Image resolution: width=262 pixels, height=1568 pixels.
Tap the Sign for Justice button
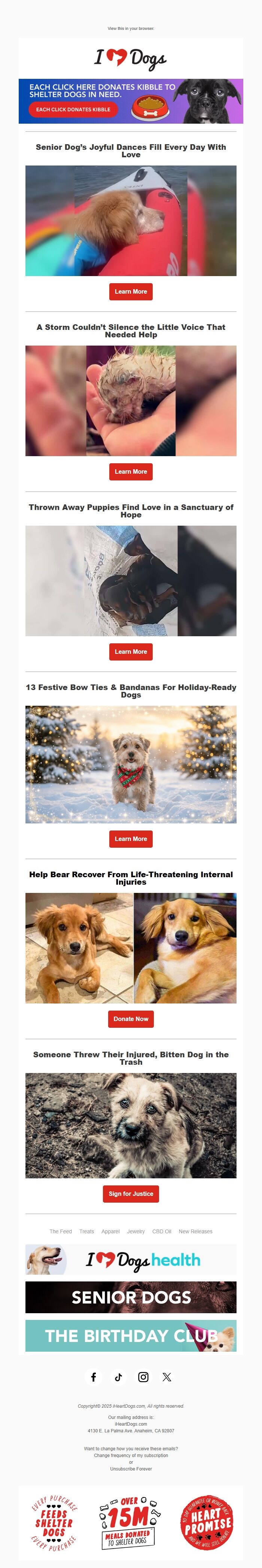[x=131, y=1194]
